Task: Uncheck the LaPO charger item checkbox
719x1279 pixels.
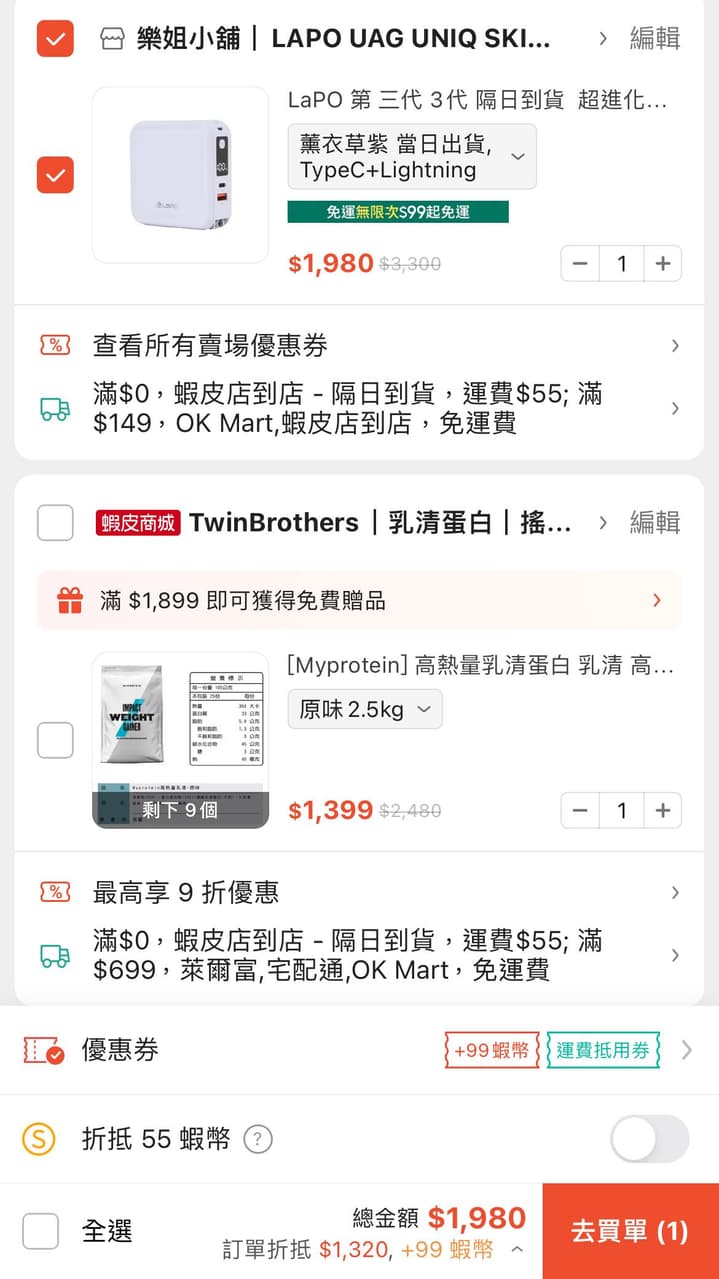Action: click(55, 175)
